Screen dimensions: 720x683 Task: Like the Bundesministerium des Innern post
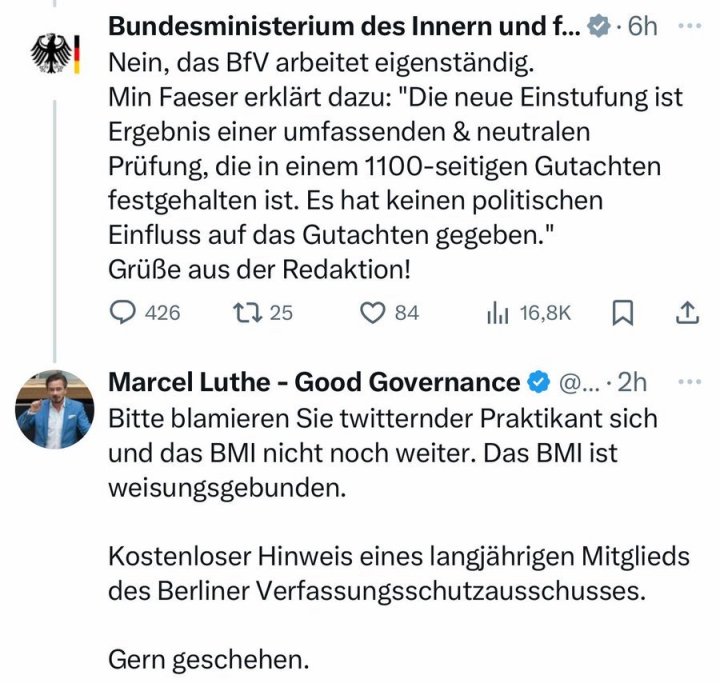(x=373, y=313)
